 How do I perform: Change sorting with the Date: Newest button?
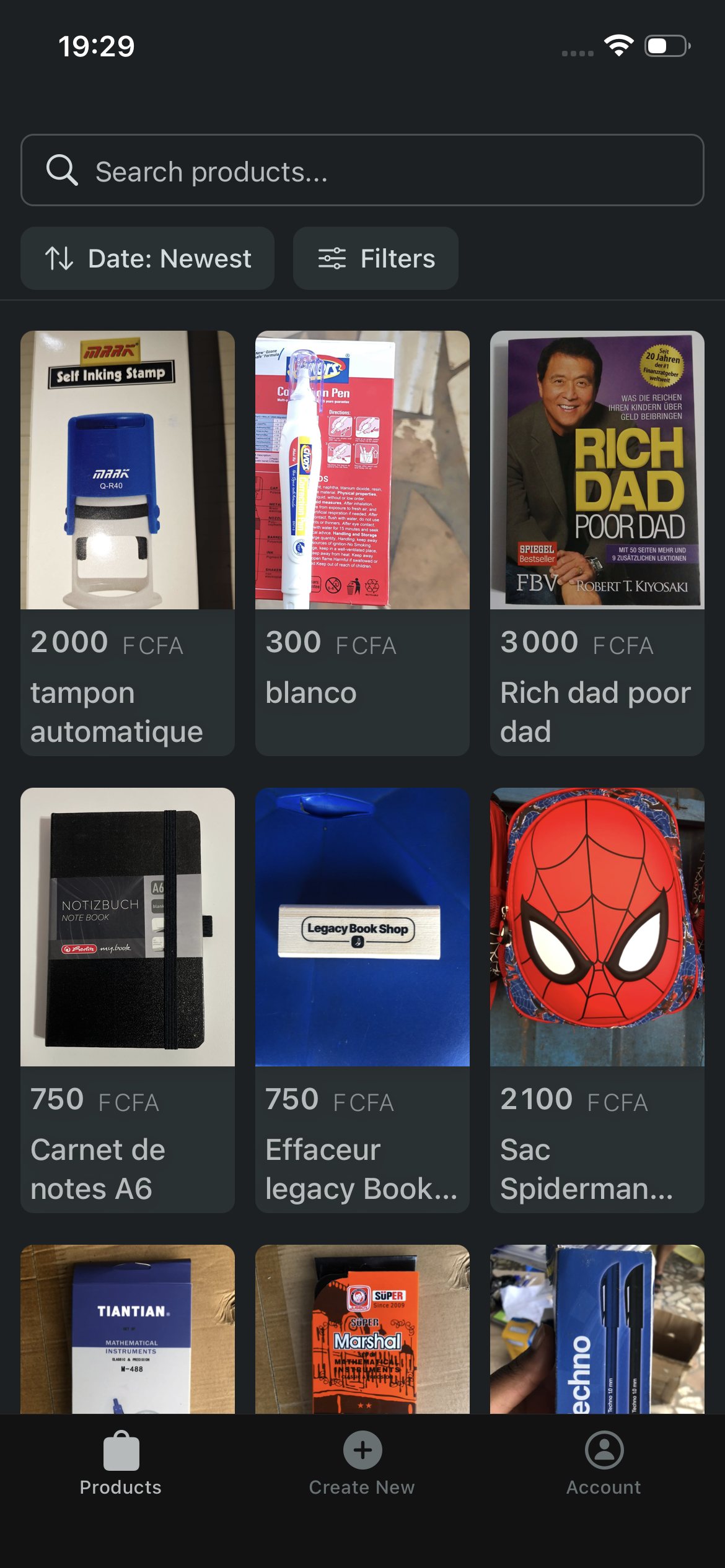147,258
